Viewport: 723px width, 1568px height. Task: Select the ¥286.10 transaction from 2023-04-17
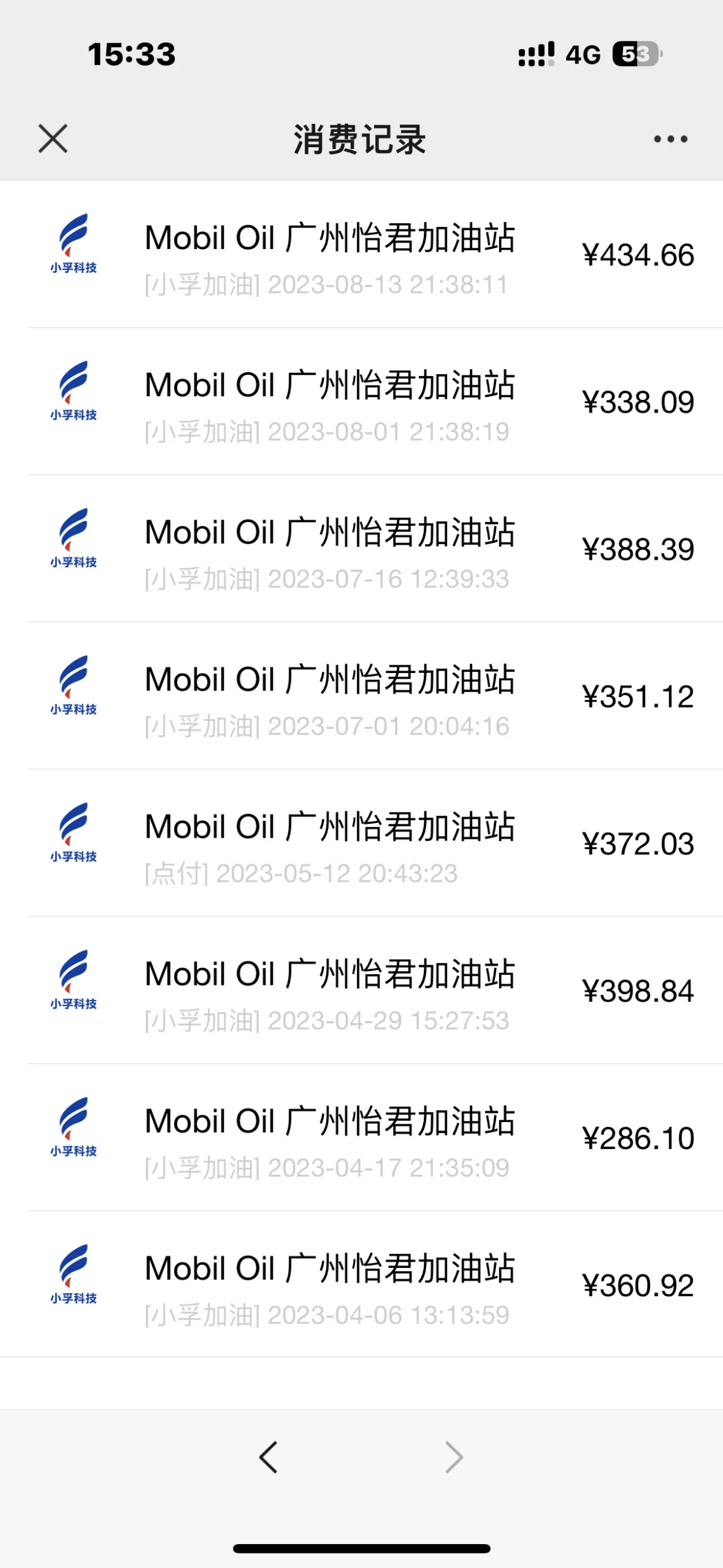[x=361, y=1137]
